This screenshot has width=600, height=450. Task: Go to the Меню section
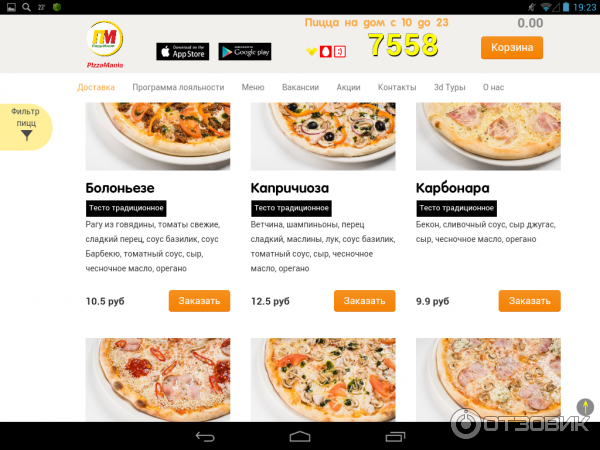(253, 87)
